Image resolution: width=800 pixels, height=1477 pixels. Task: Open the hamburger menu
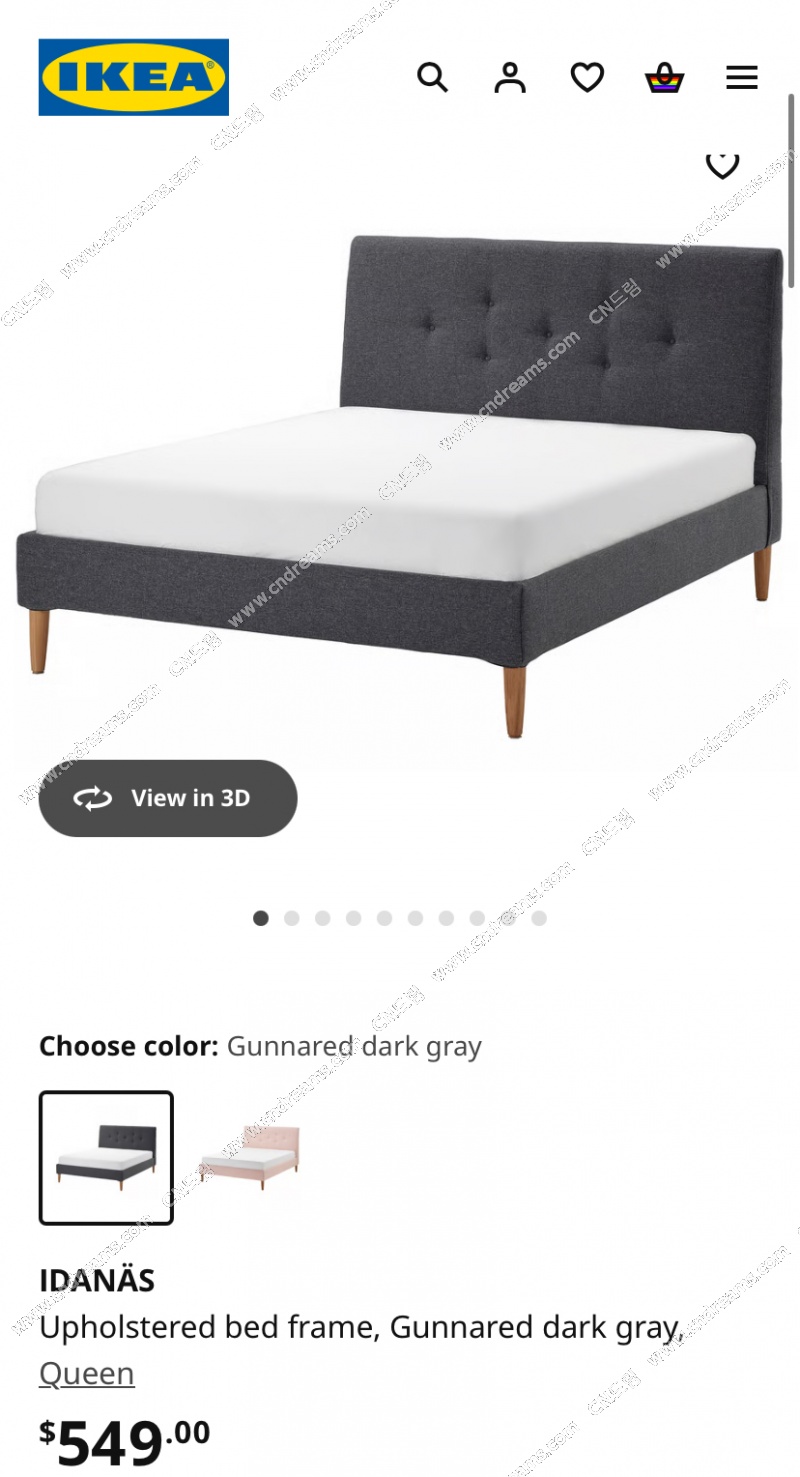click(741, 77)
